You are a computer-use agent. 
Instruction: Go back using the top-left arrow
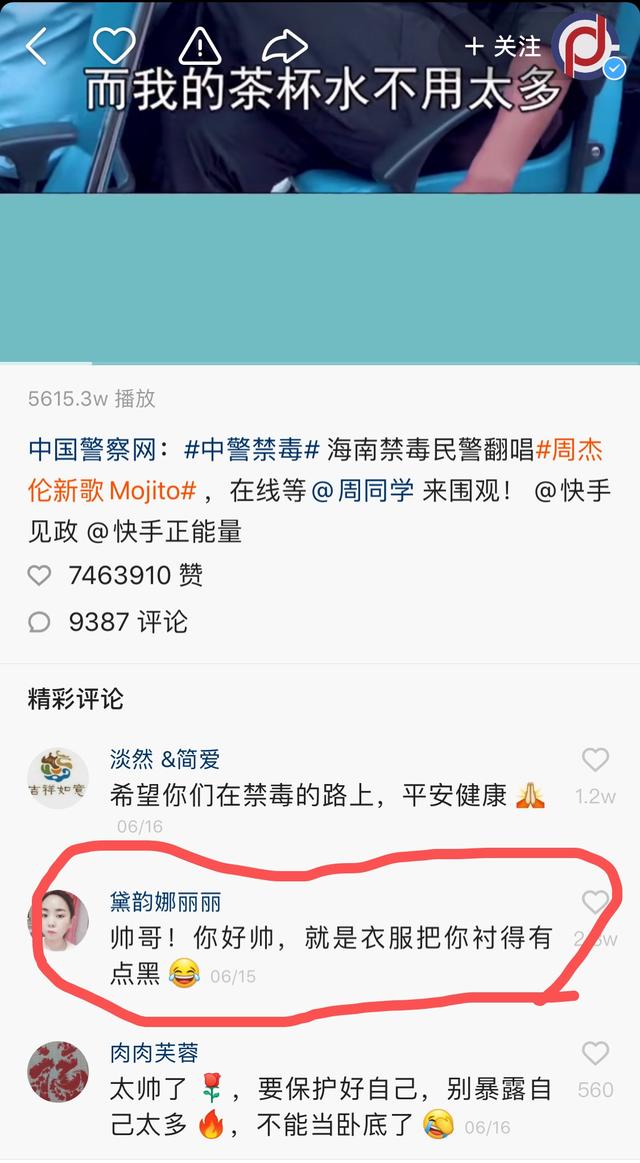[37, 46]
